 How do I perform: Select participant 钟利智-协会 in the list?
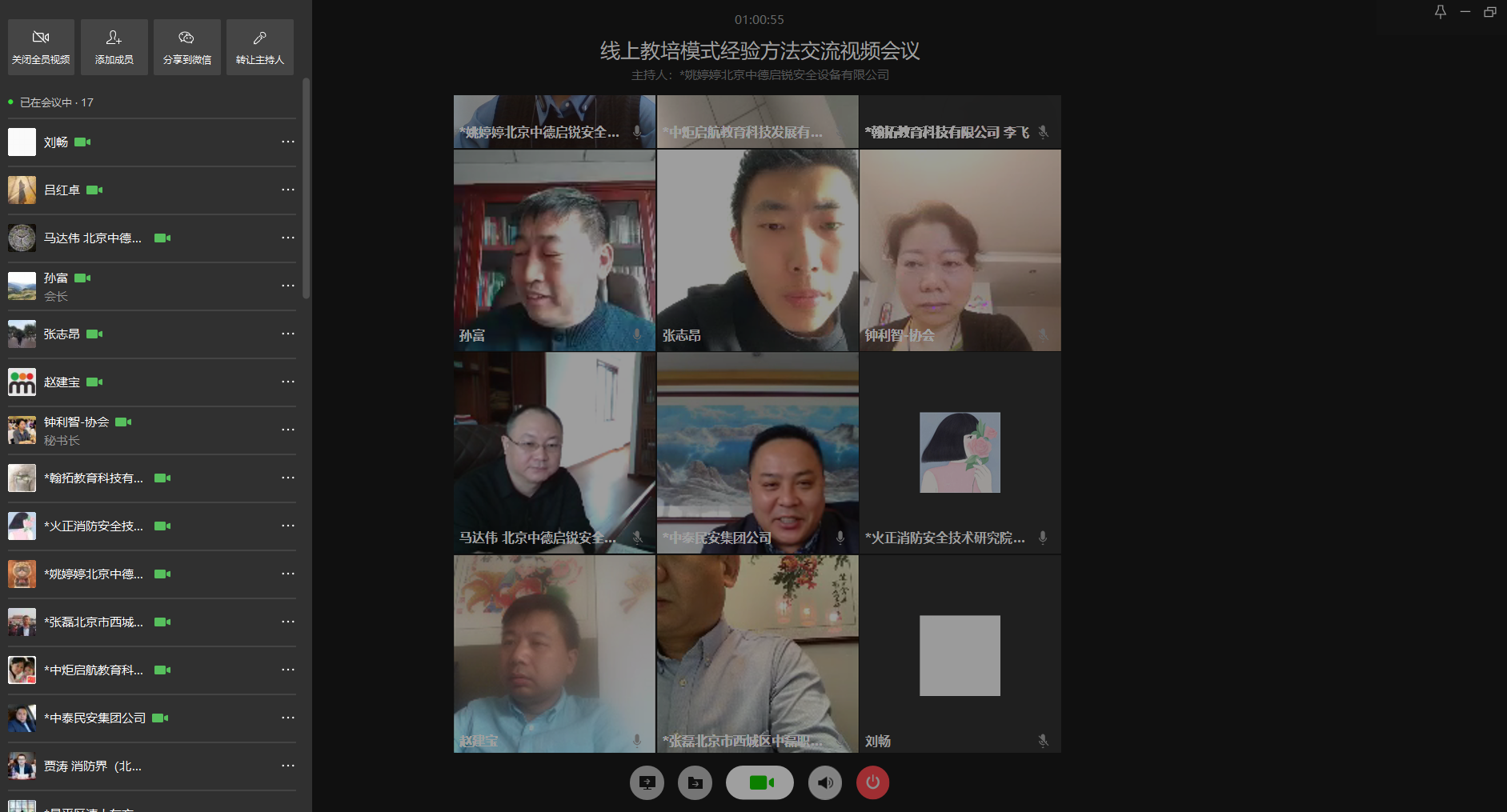(76, 422)
